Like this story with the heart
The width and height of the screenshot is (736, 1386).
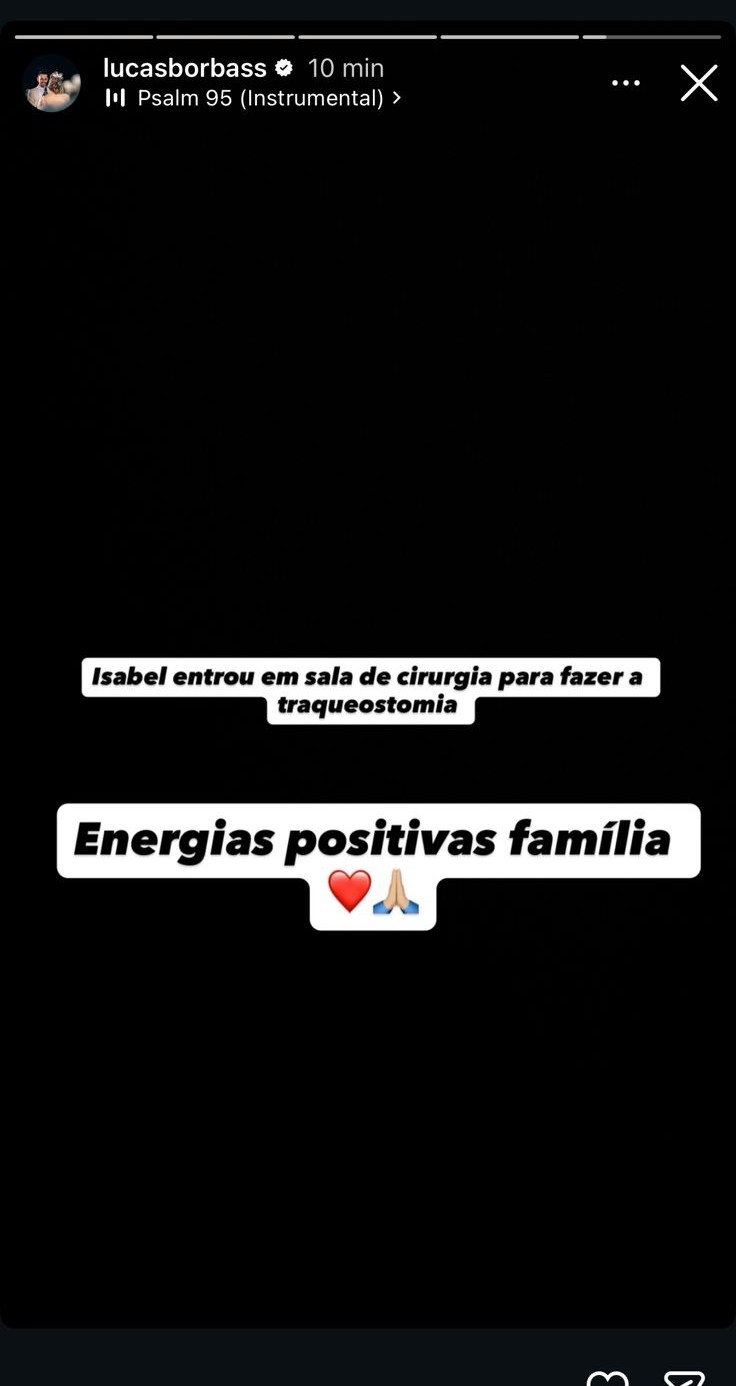click(607, 1378)
